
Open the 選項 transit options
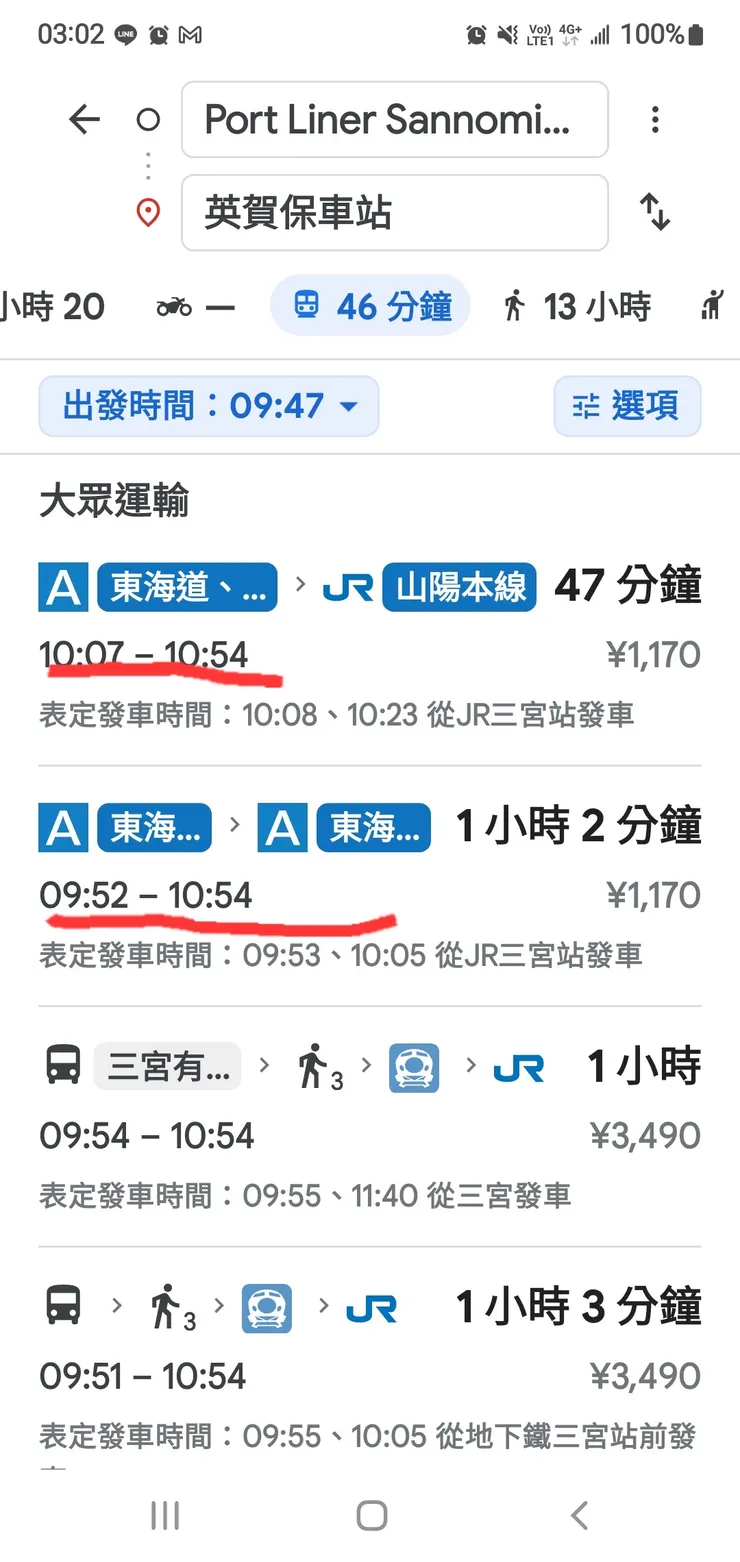[x=627, y=406]
